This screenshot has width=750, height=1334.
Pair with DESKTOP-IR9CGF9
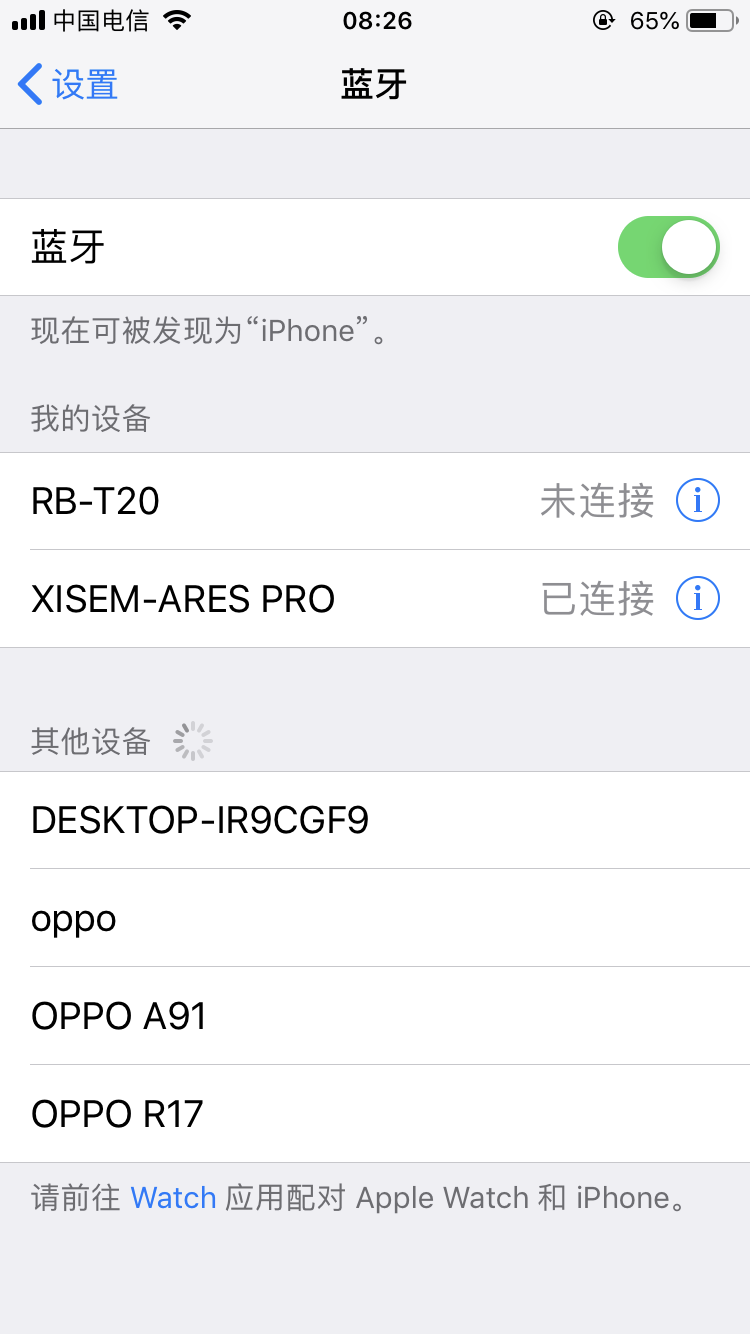pos(375,820)
